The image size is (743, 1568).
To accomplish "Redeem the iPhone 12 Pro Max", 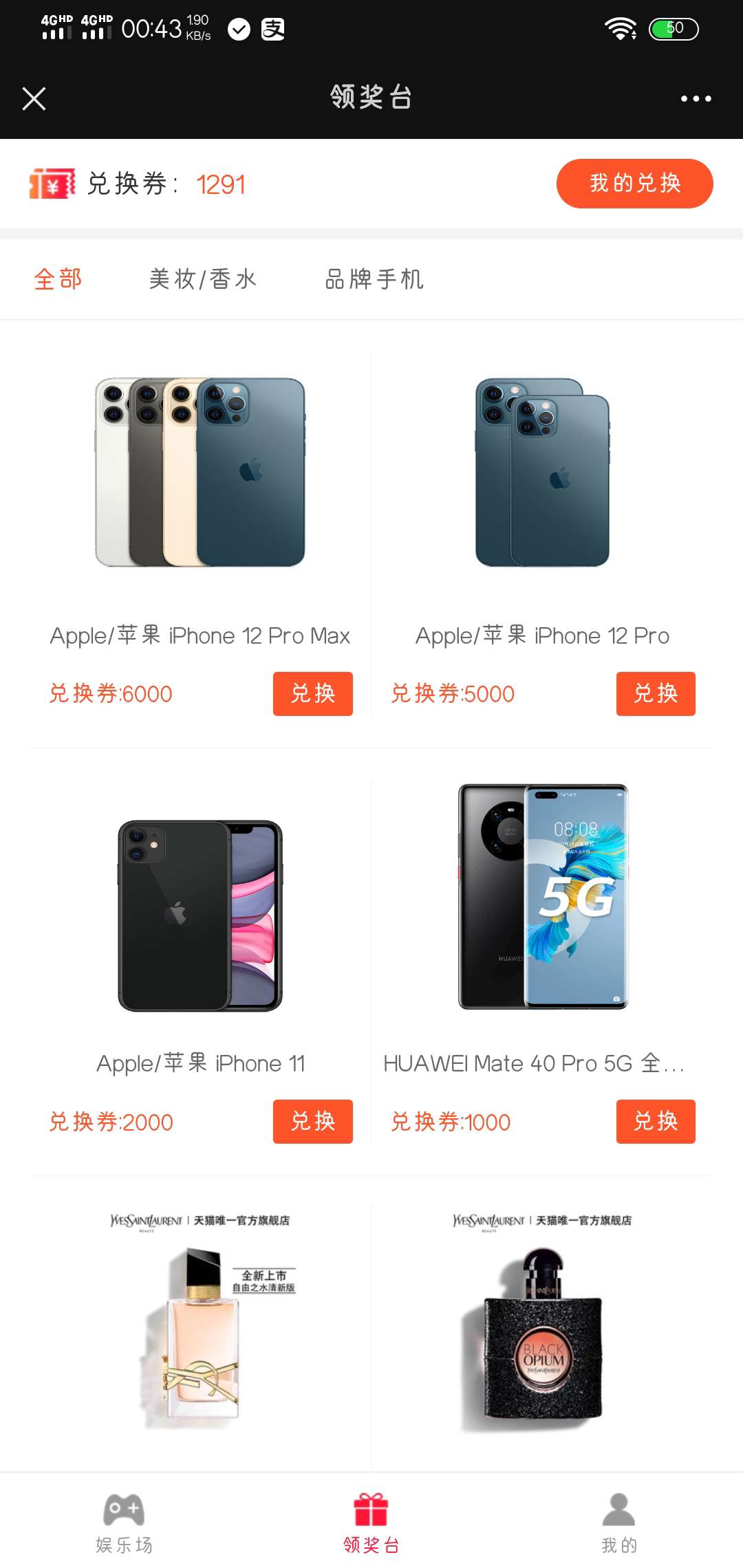I will click(x=312, y=694).
